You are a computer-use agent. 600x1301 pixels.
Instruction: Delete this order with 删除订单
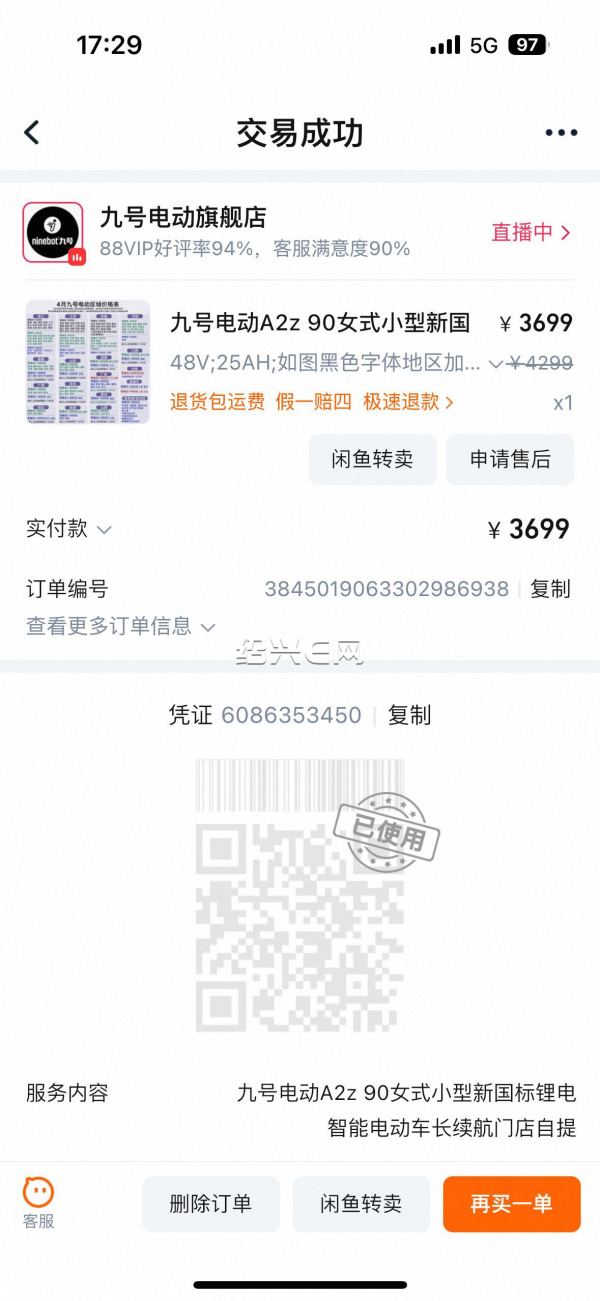[211, 1204]
